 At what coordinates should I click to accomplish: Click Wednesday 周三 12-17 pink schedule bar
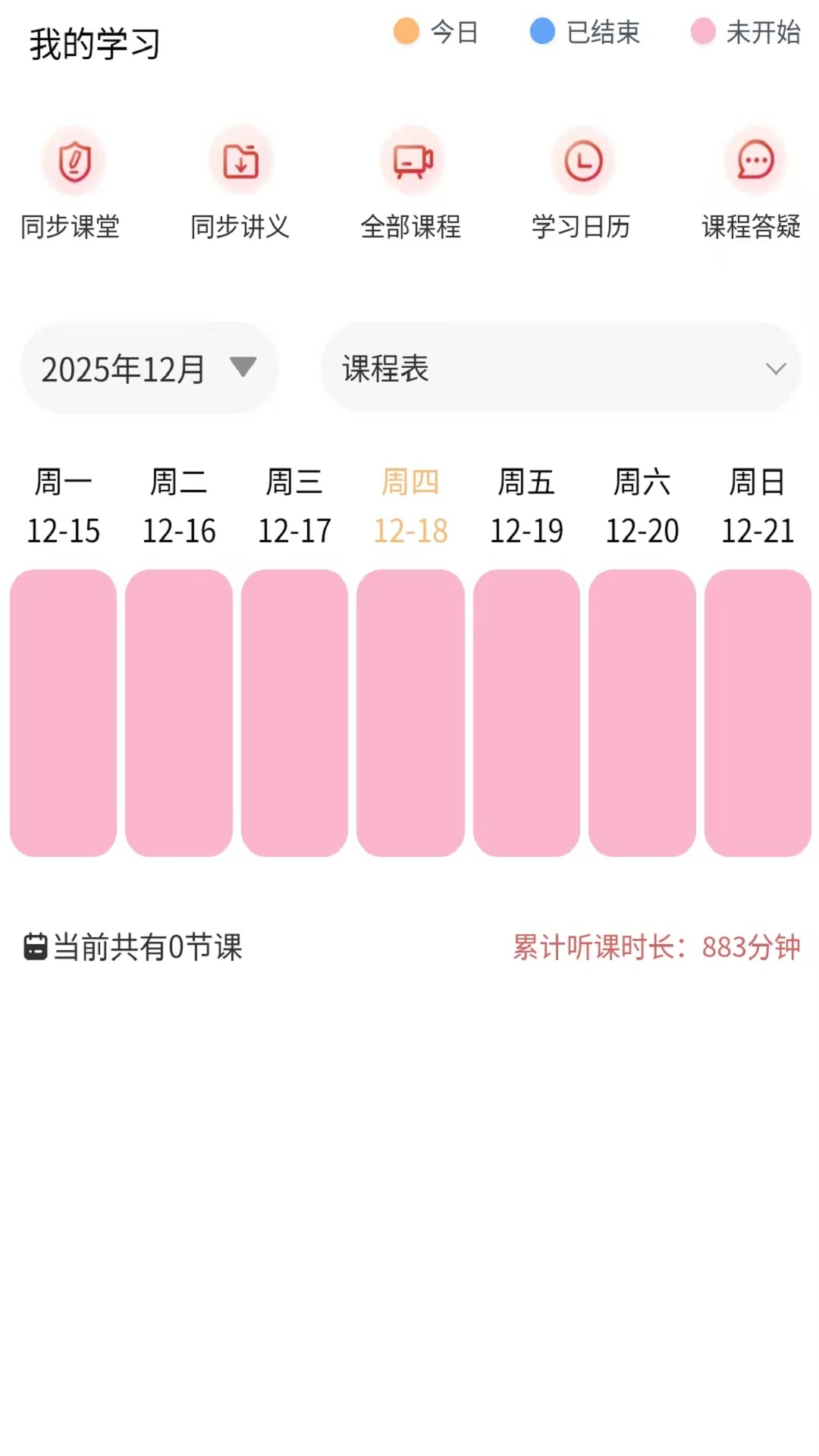pos(294,711)
